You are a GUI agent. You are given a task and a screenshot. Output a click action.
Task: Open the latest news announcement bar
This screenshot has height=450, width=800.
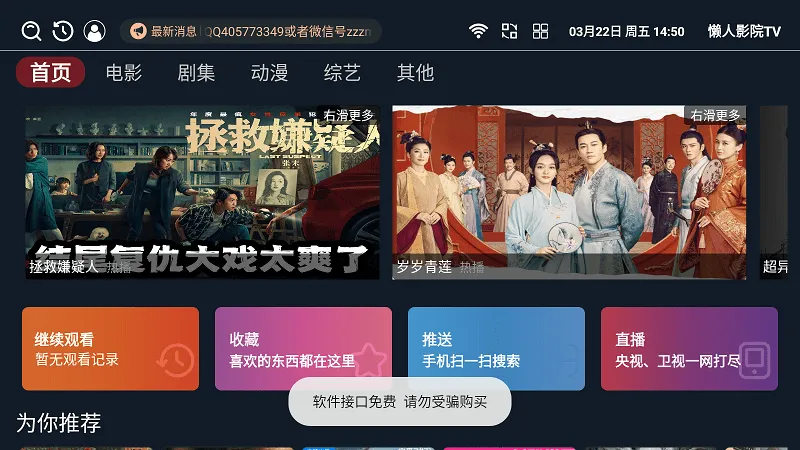(x=250, y=31)
